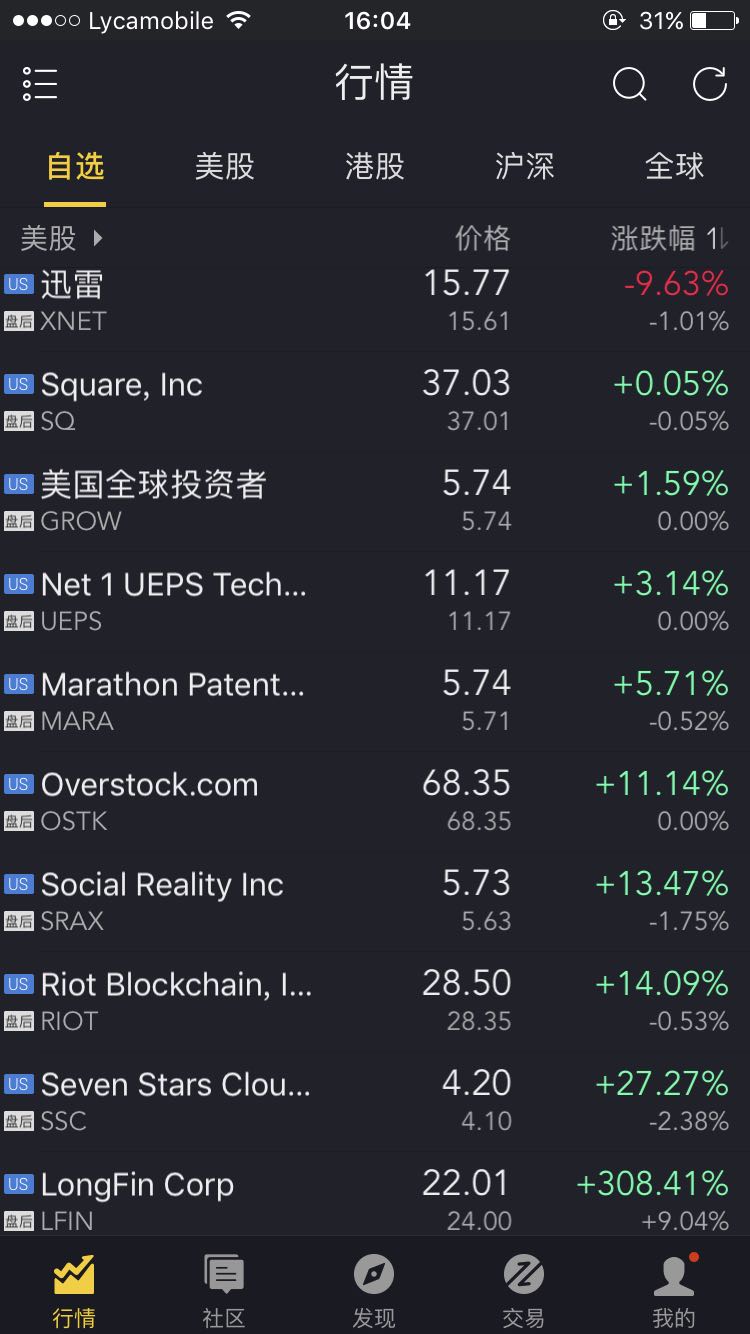Switch to the 美股 top tab

(224, 166)
